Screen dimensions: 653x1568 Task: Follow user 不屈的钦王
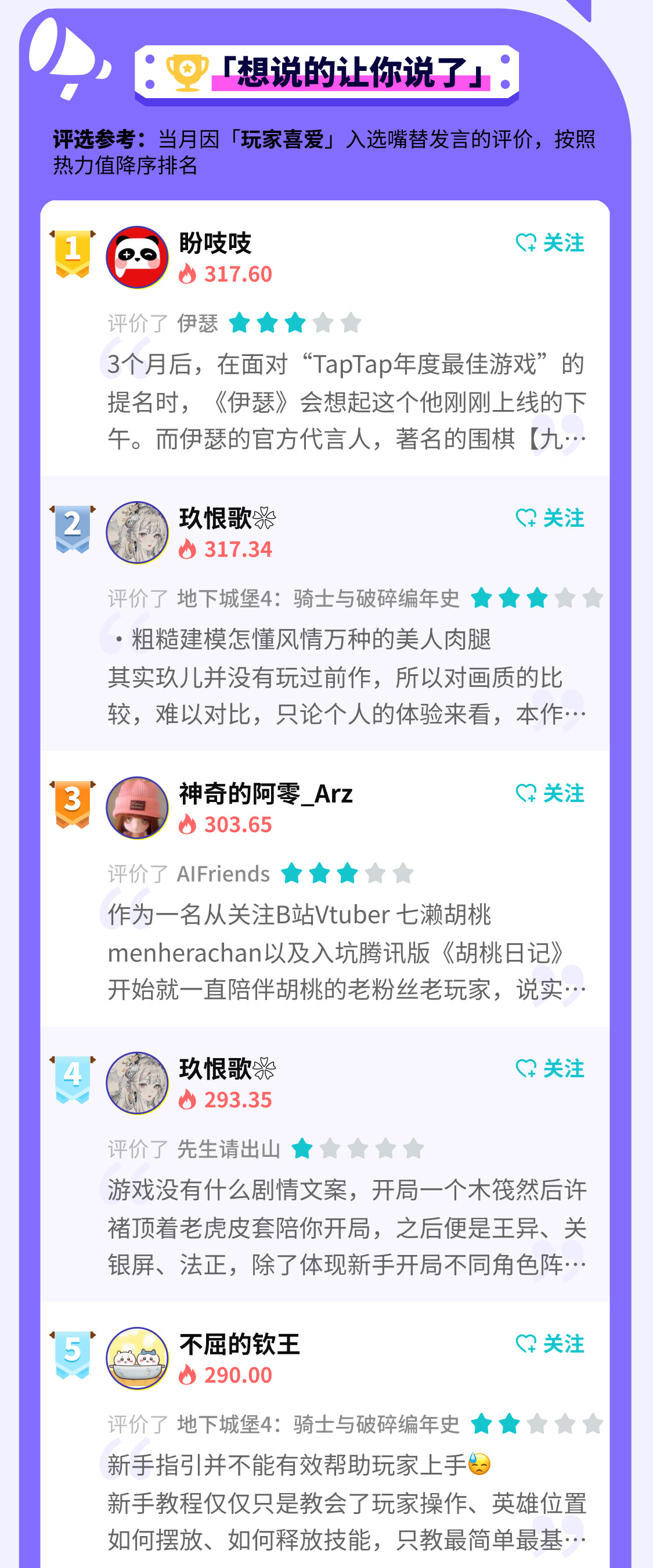coord(550,1343)
